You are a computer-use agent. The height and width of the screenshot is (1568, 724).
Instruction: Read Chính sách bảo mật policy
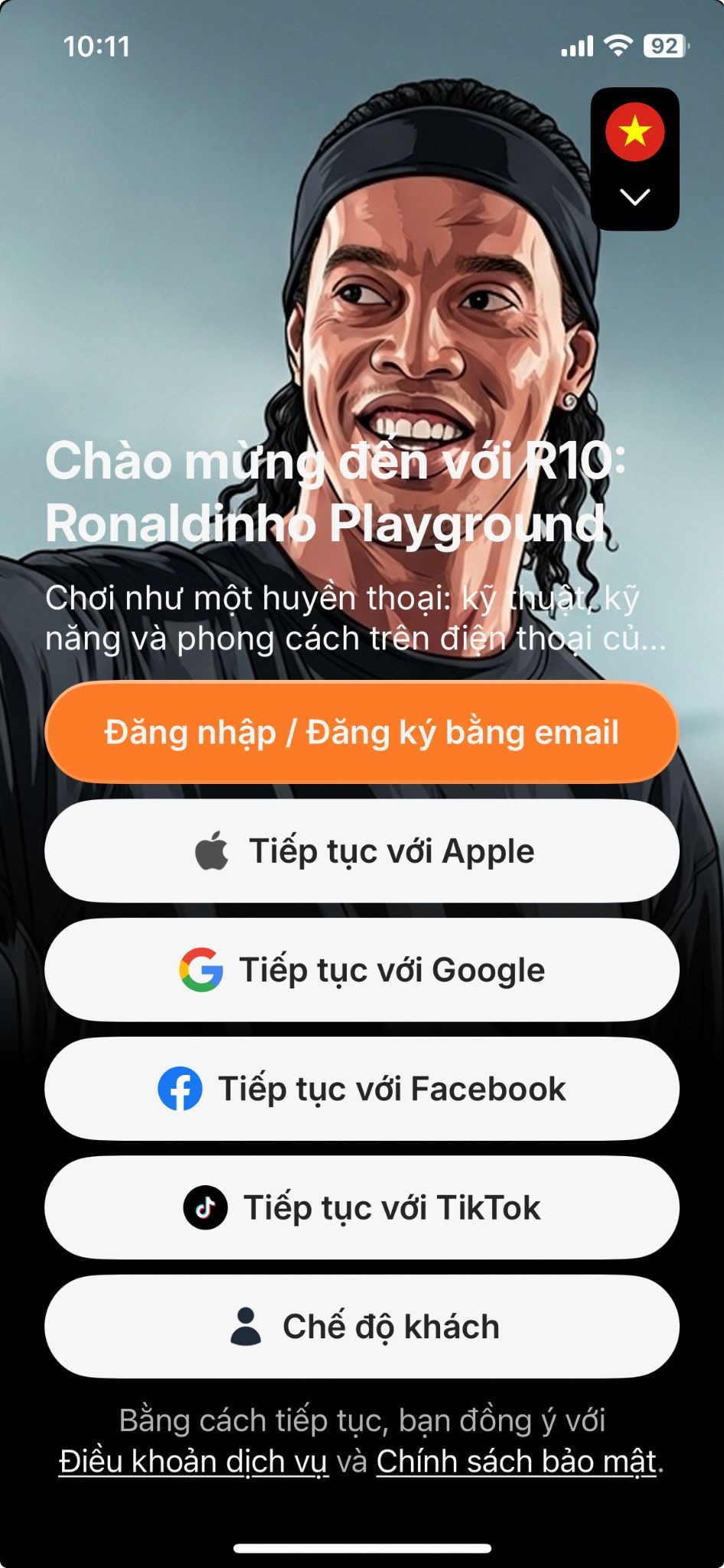(x=517, y=1462)
